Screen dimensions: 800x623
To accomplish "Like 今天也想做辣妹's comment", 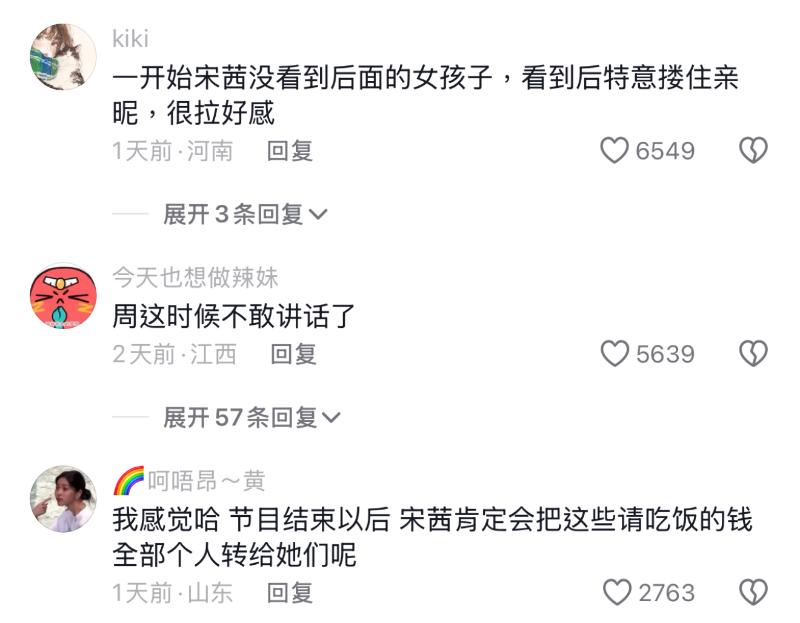I will point(613,353).
